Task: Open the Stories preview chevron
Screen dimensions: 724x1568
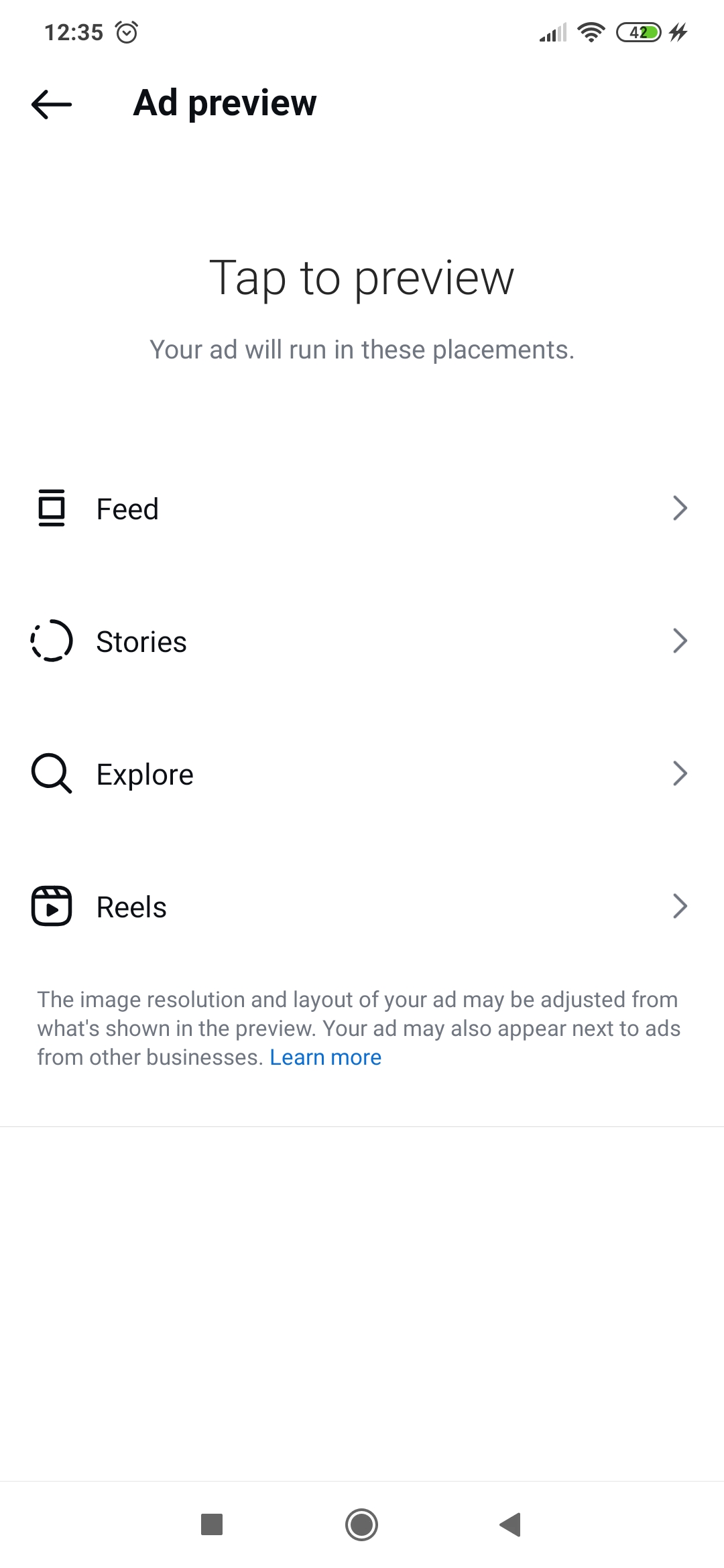Action: pyautogui.click(x=680, y=641)
